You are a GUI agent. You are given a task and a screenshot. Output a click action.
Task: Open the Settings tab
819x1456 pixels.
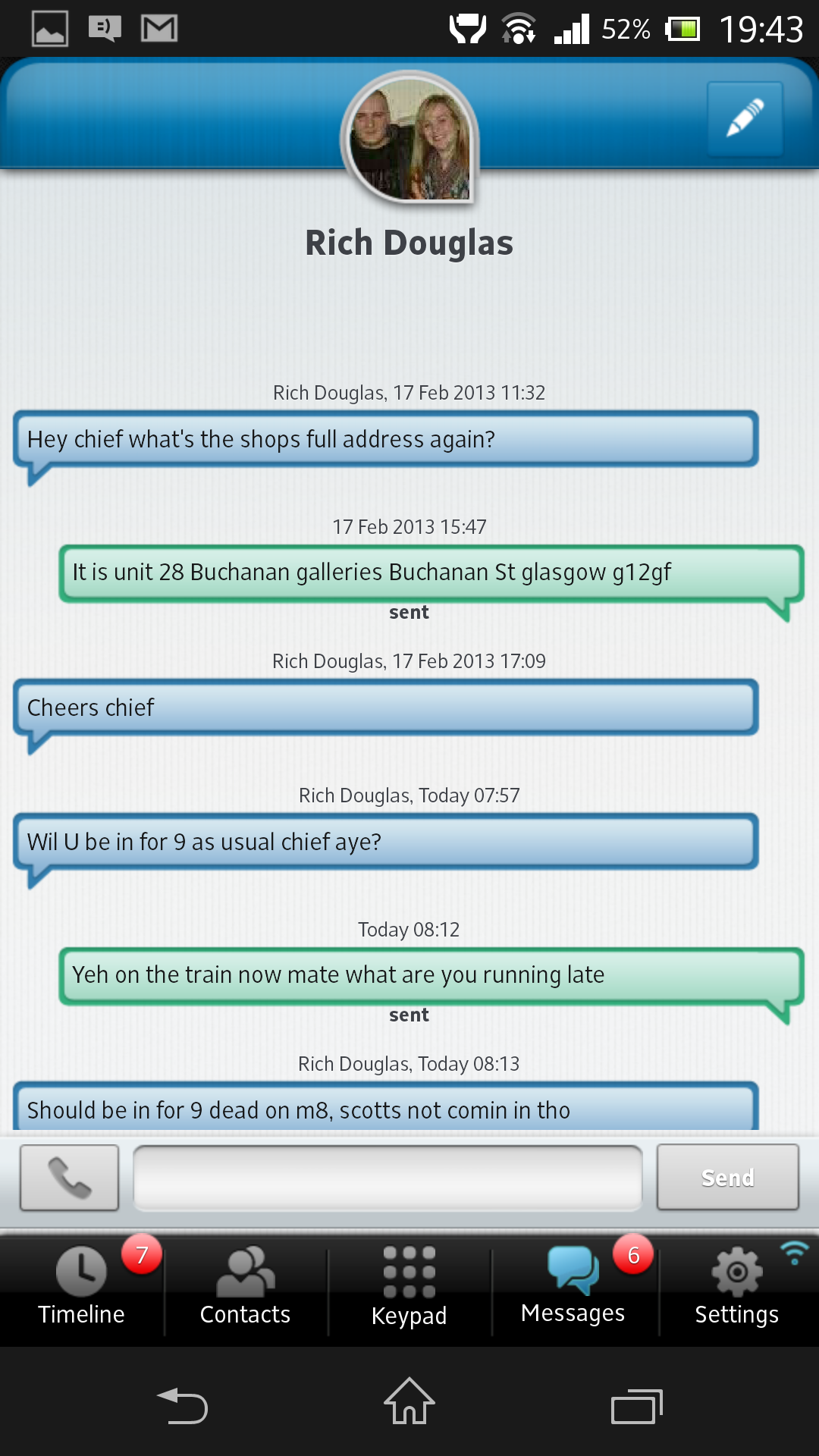point(737,1286)
